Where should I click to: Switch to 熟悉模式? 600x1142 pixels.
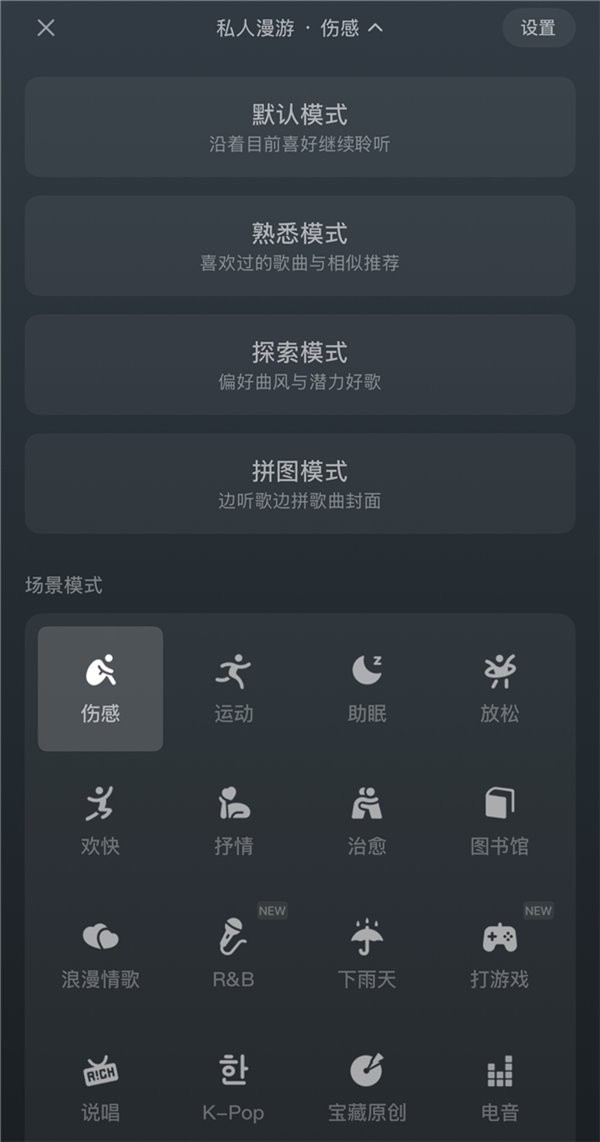(300, 246)
